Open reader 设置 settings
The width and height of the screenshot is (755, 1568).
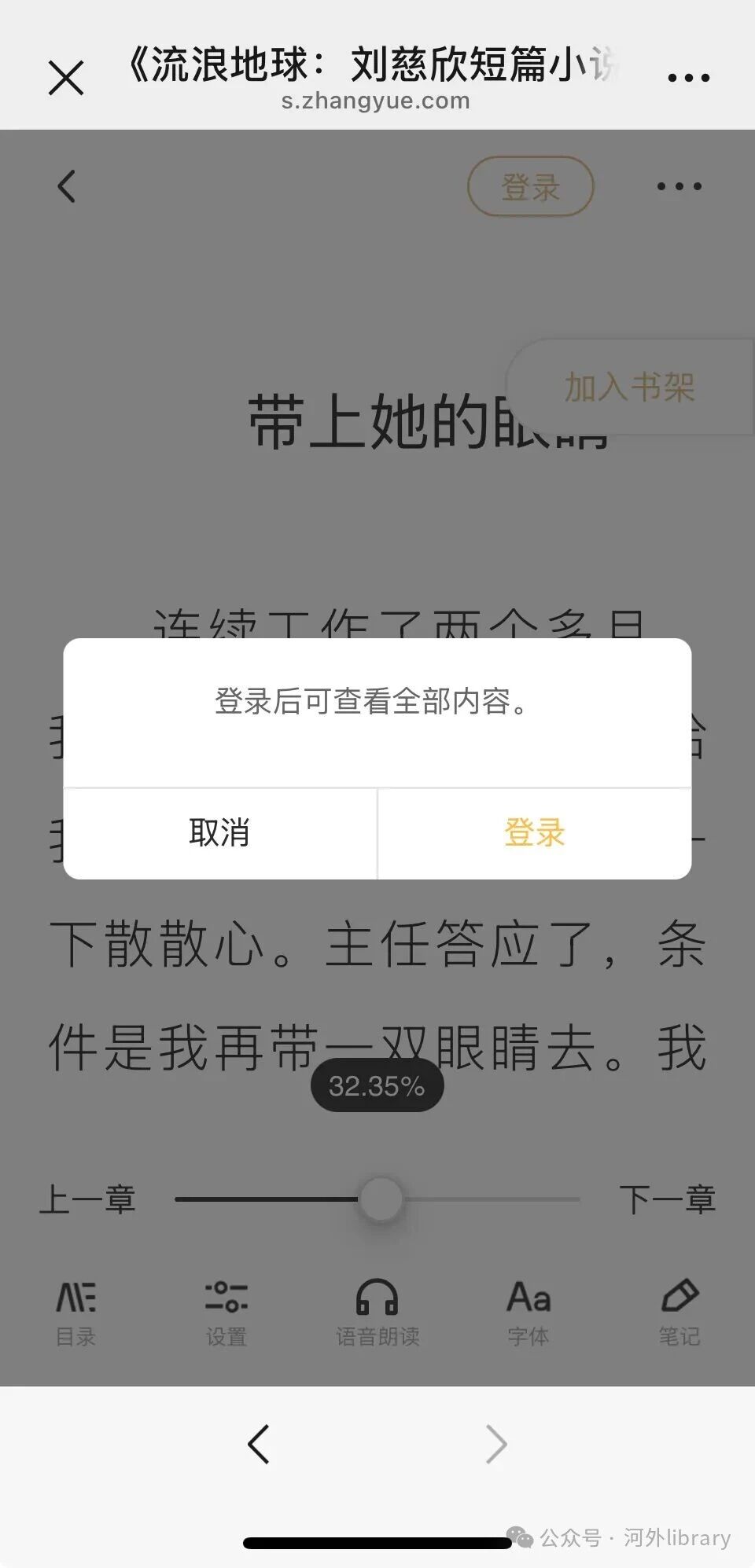click(x=226, y=1313)
